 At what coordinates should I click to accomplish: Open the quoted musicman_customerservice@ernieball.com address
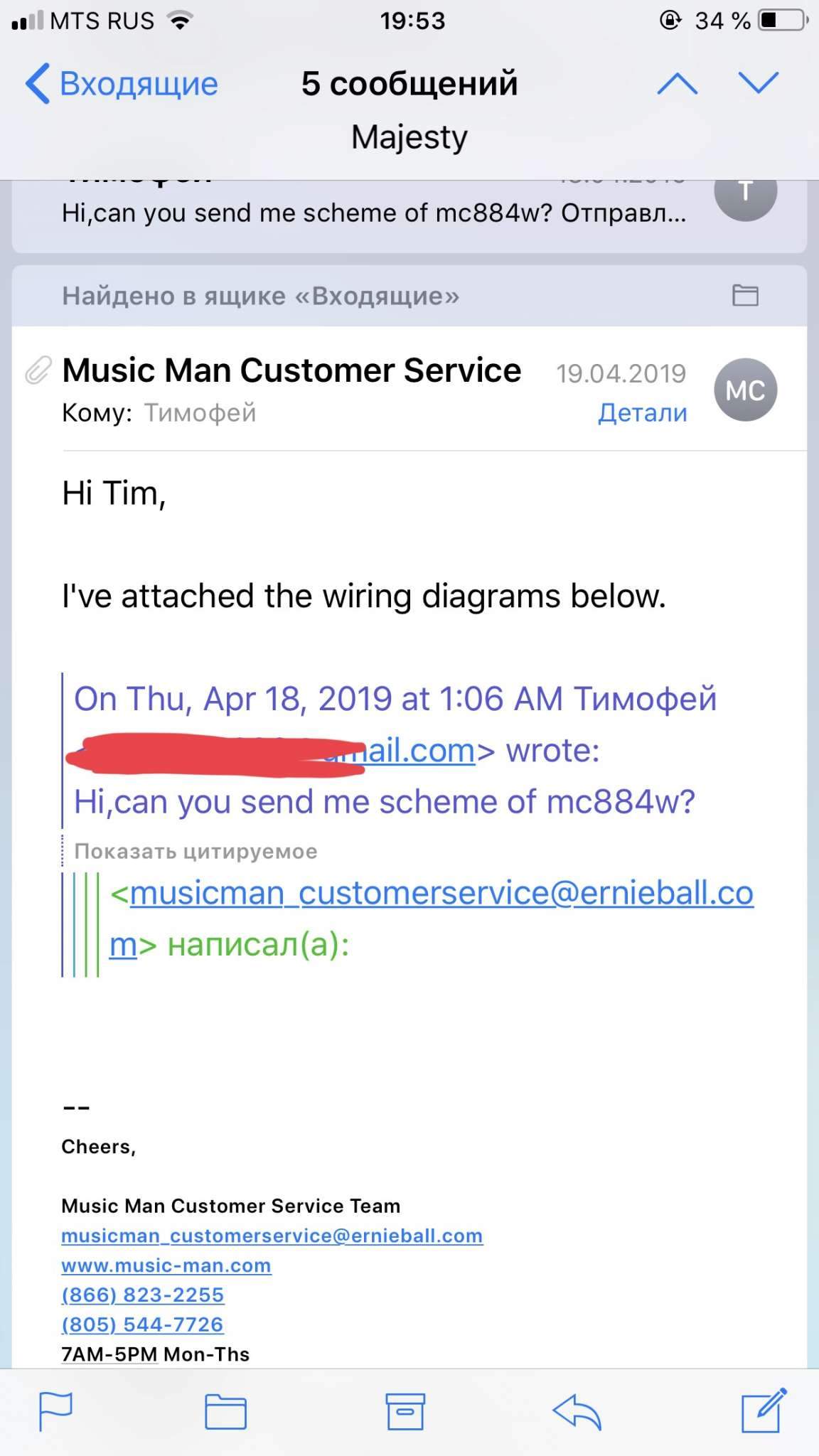[441, 893]
